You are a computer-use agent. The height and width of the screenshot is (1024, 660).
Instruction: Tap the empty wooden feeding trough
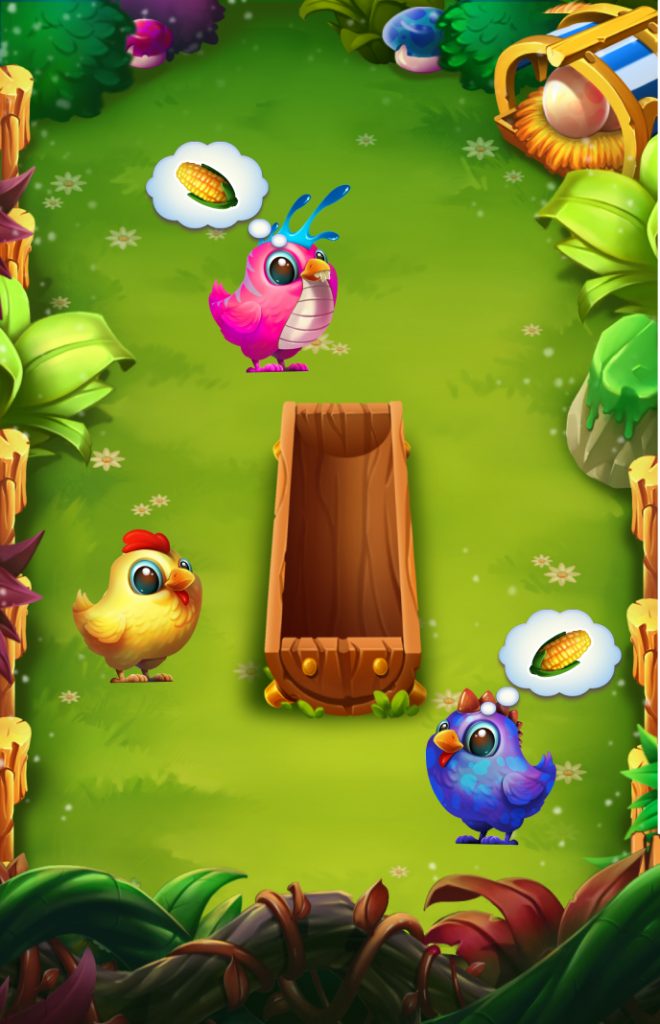coord(342,555)
